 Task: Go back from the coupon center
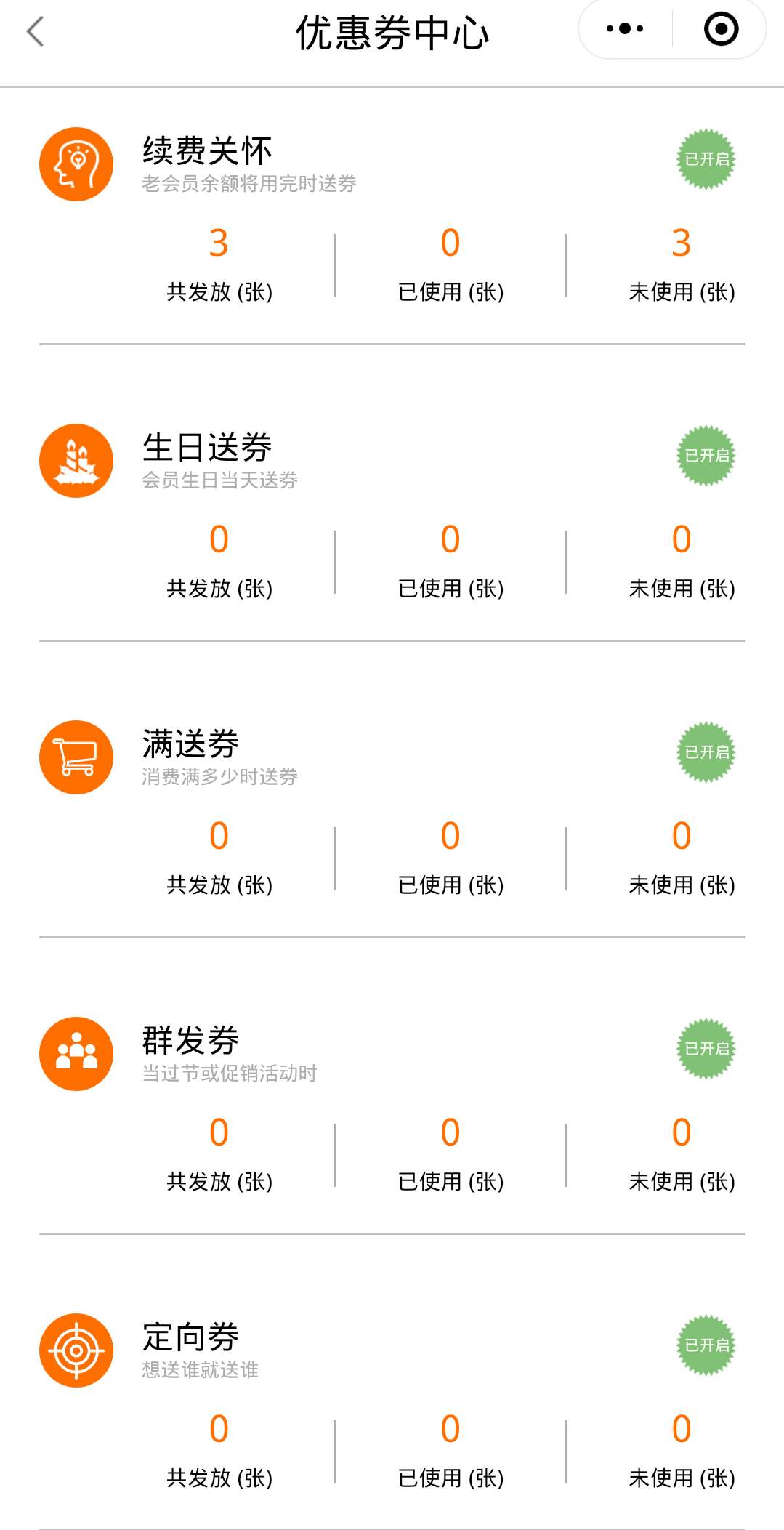click(x=35, y=32)
